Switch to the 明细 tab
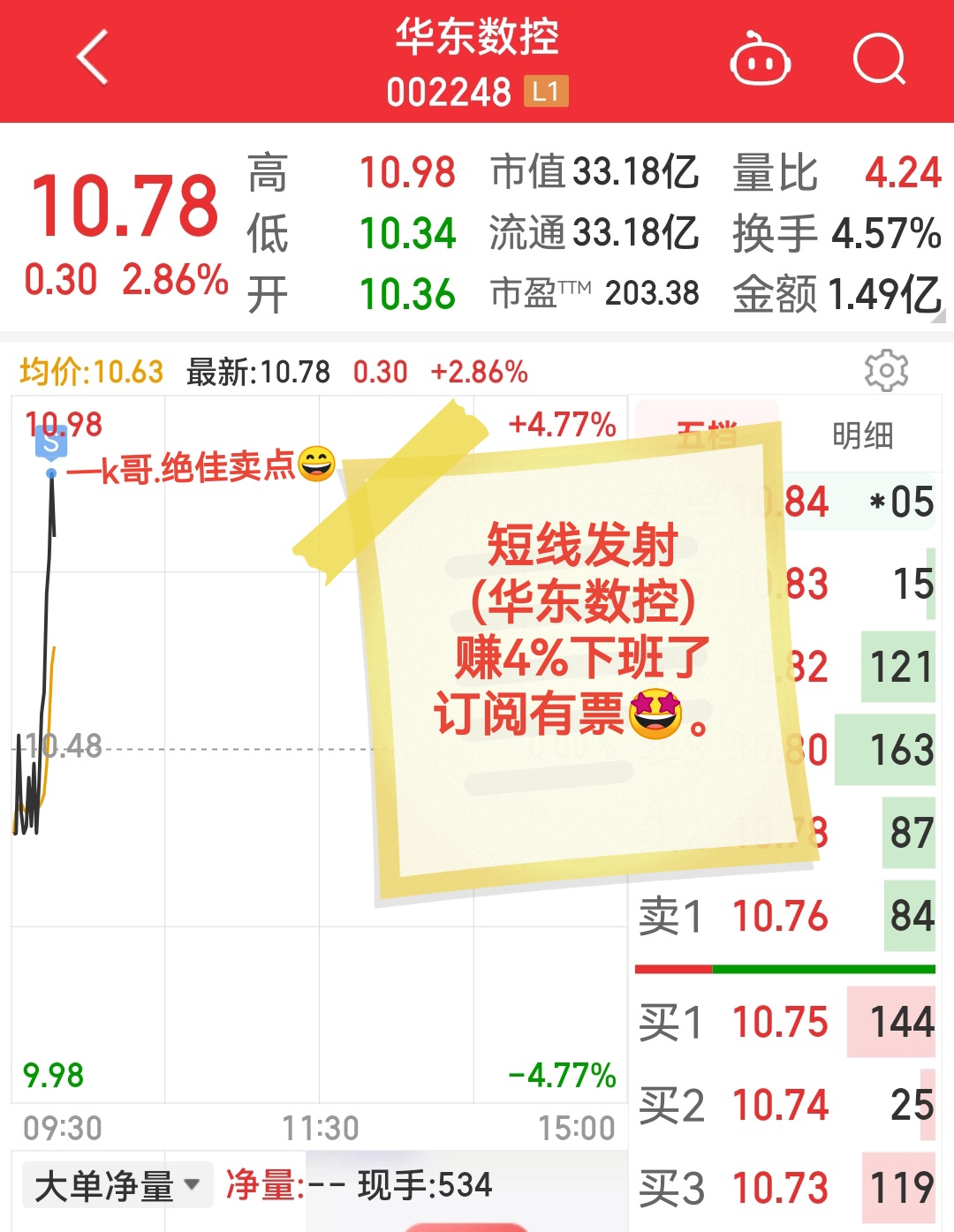The height and width of the screenshot is (1232, 954). (x=862, y=435)
